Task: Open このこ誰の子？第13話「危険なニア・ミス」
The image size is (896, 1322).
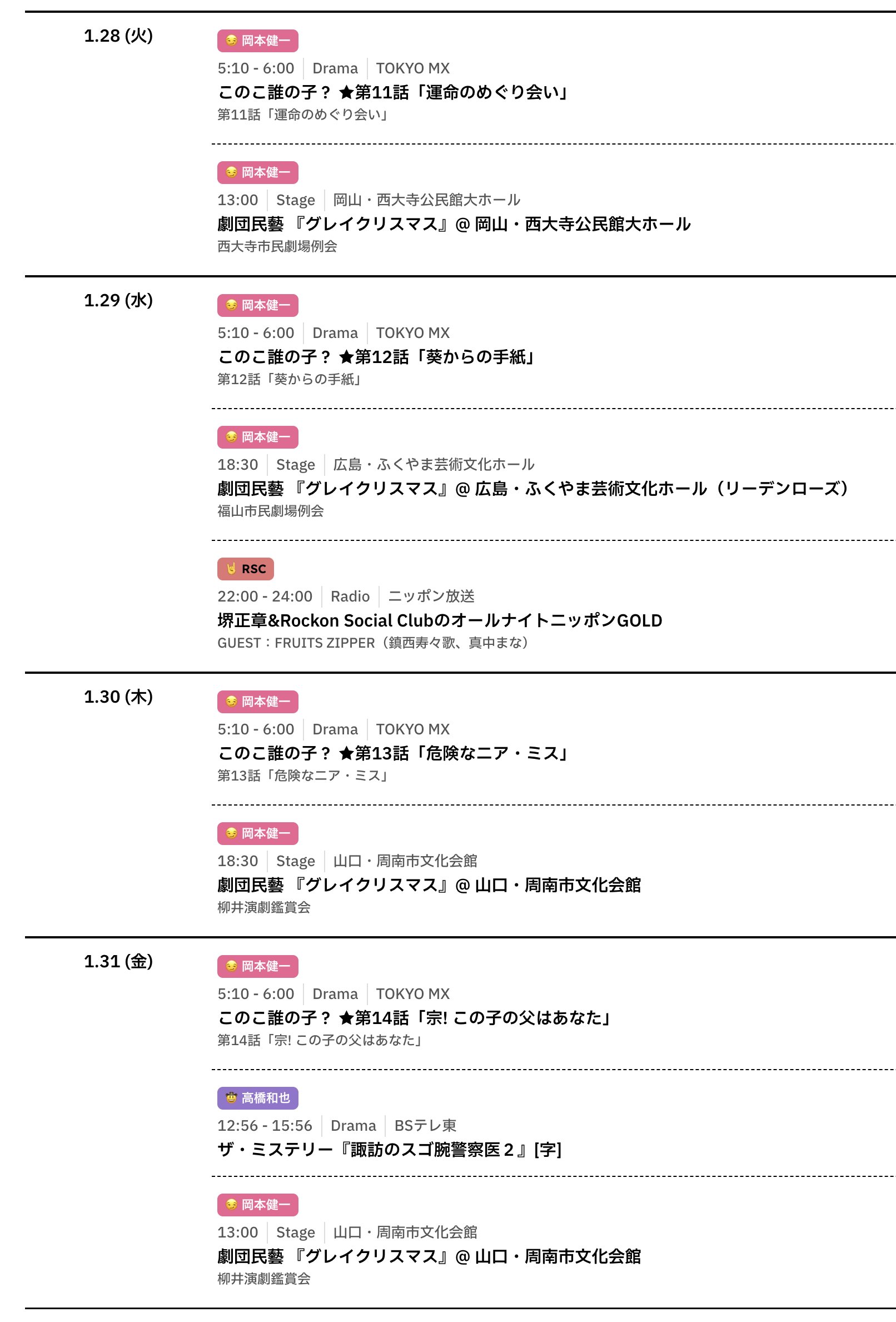Action: [x=392, y=753]
